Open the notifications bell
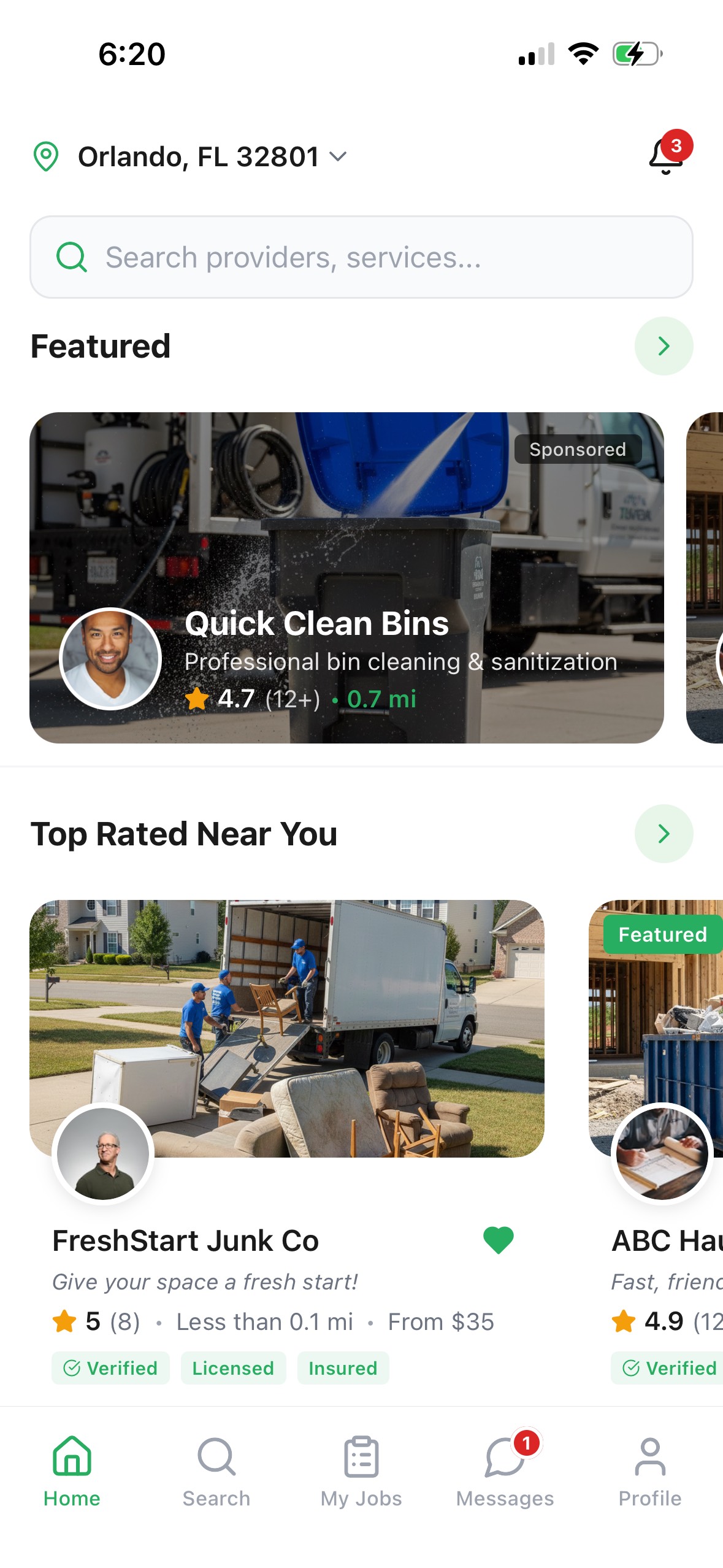This screenshot has height=1568, width=723. (x=667, y=156)
